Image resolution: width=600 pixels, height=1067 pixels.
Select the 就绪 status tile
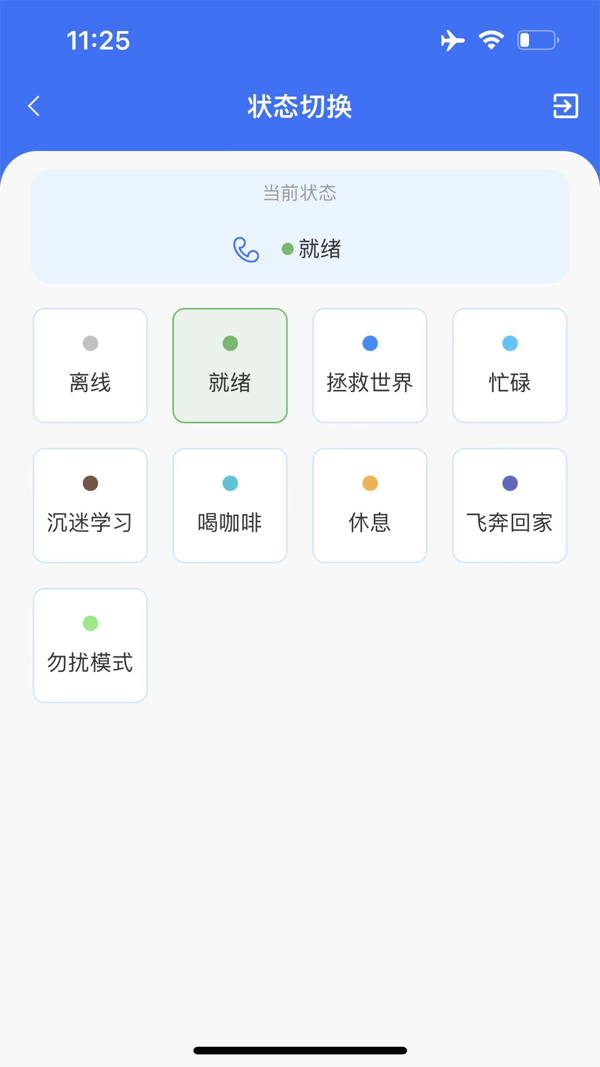click(x=230, y=366)
